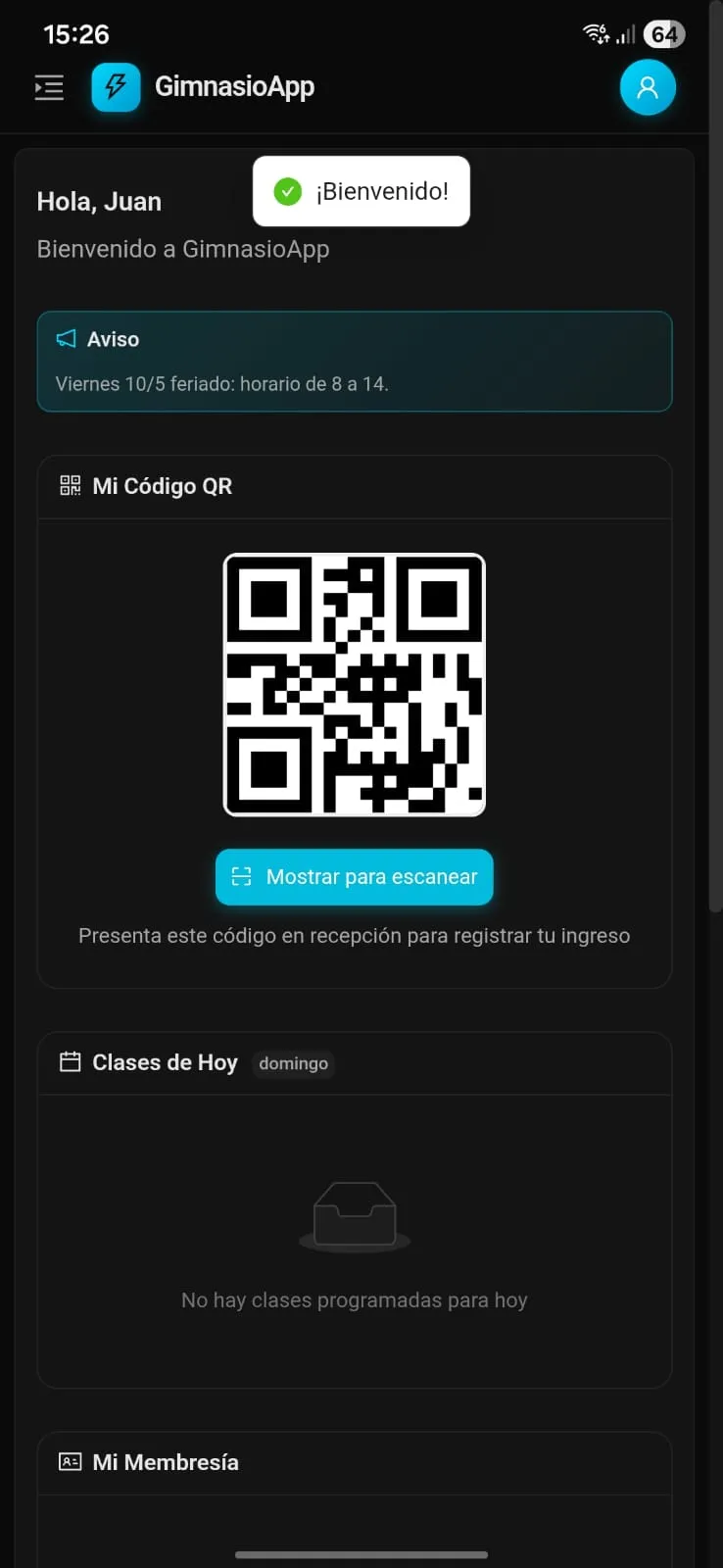Open the Mi Membresía section header

[165, 1461]
